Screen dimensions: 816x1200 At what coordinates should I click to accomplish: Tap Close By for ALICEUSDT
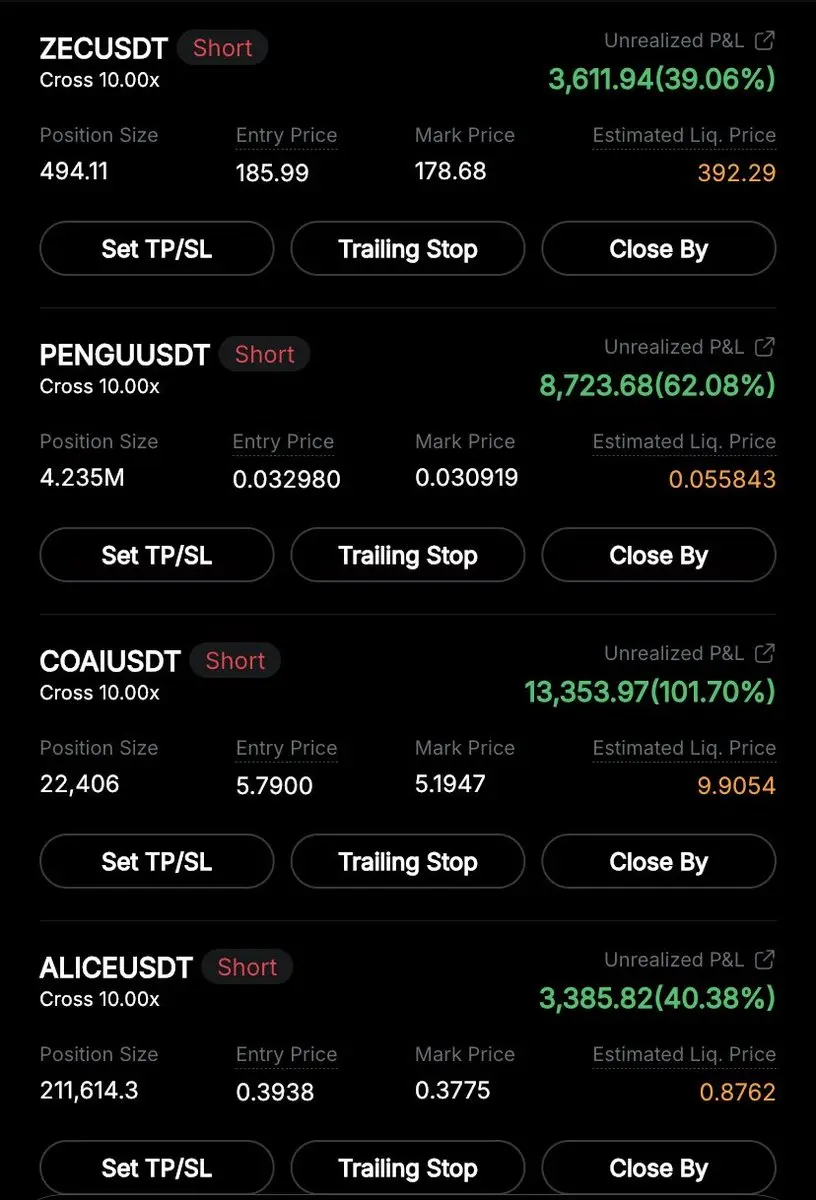click(658, 1168)
